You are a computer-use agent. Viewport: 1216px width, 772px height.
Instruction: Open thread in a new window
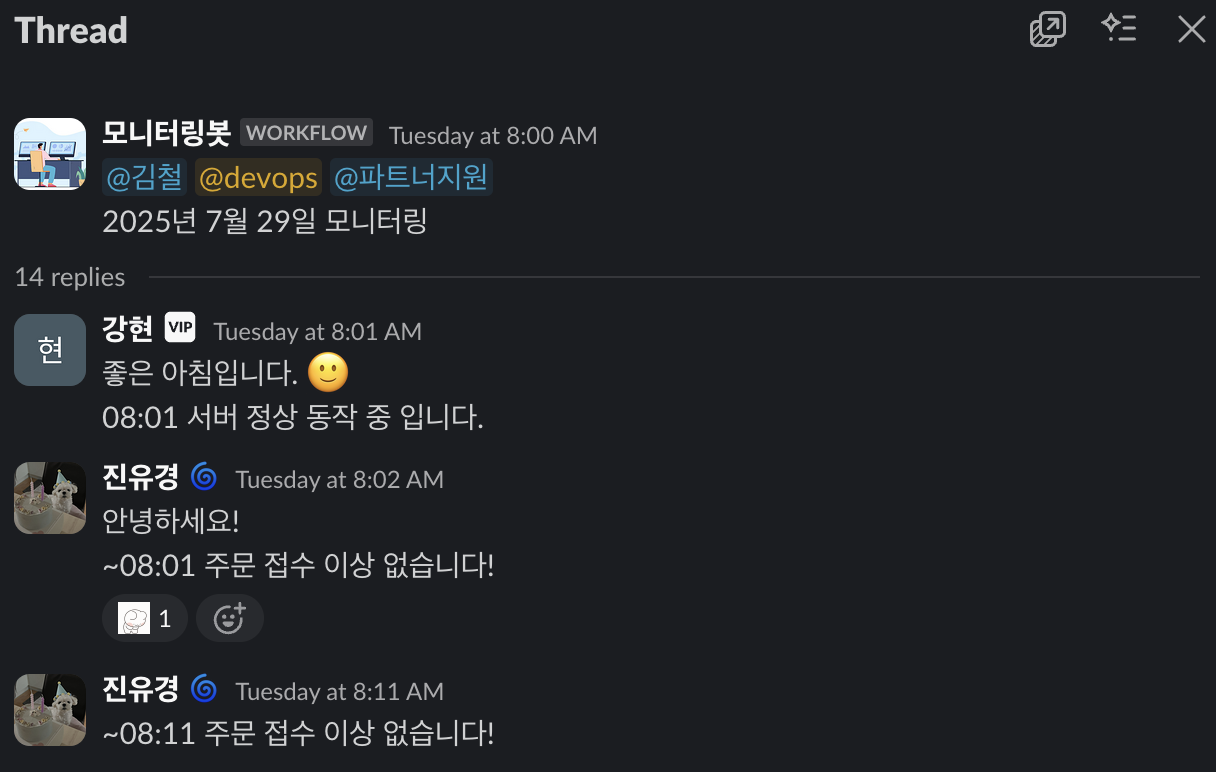click(1047, 29)
